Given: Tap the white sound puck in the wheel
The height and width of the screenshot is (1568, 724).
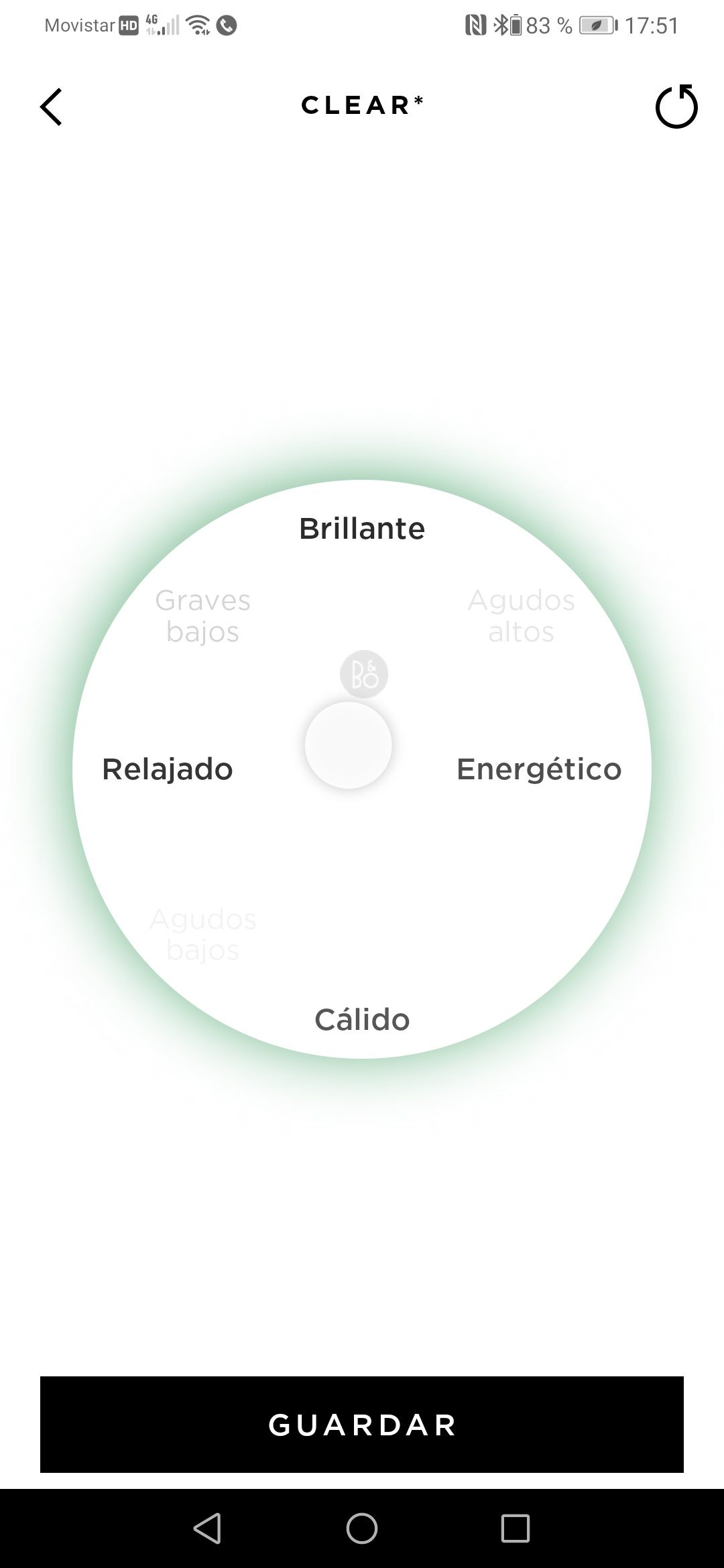Looking at the screenshot, I should (x=349, y=745).
